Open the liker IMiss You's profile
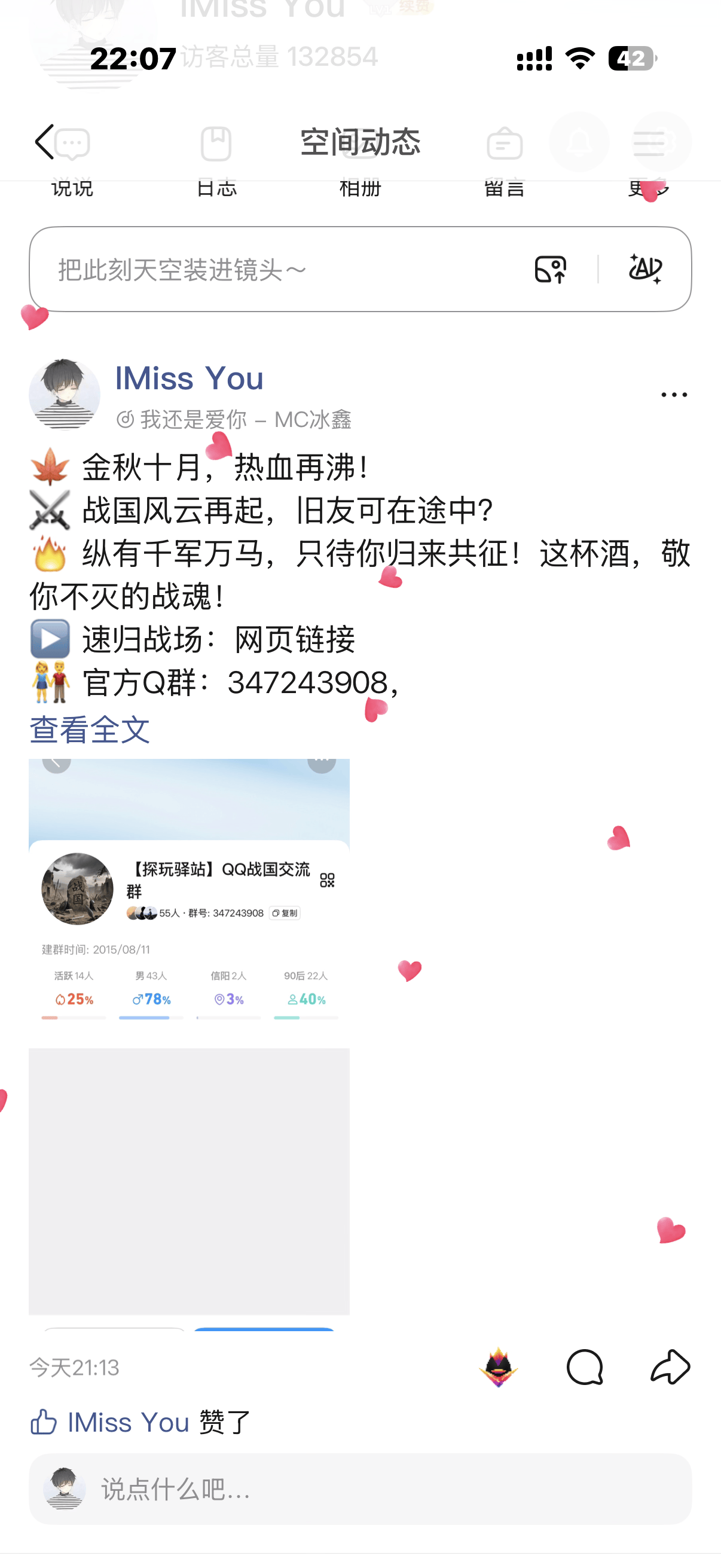The height and width of the screenshot is (1568, 721). click(129, 1423)
